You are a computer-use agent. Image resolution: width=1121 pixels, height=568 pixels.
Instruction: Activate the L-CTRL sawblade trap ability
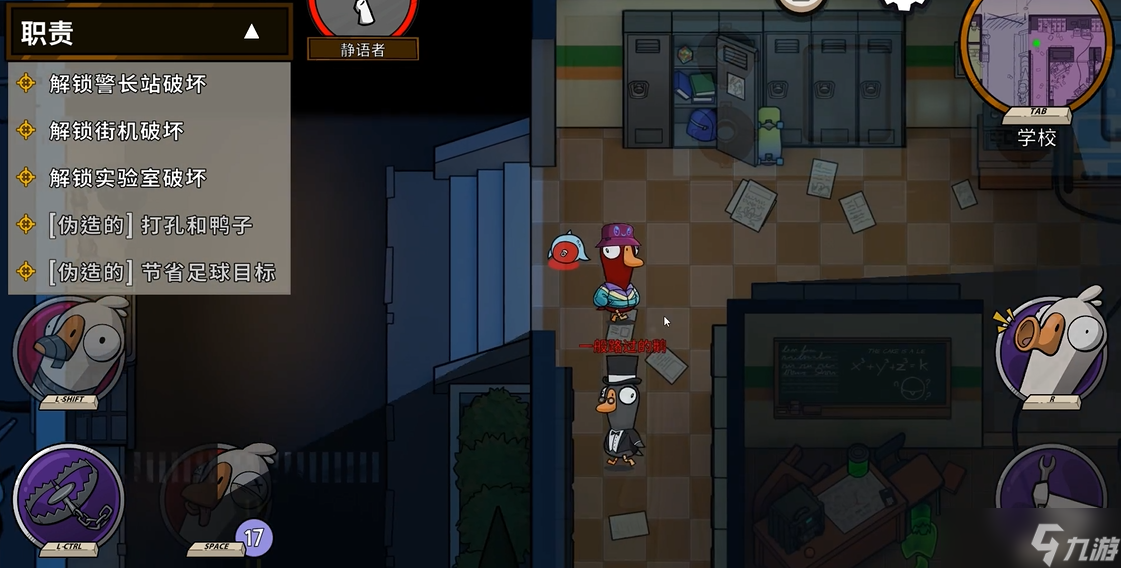coord(68,497)
